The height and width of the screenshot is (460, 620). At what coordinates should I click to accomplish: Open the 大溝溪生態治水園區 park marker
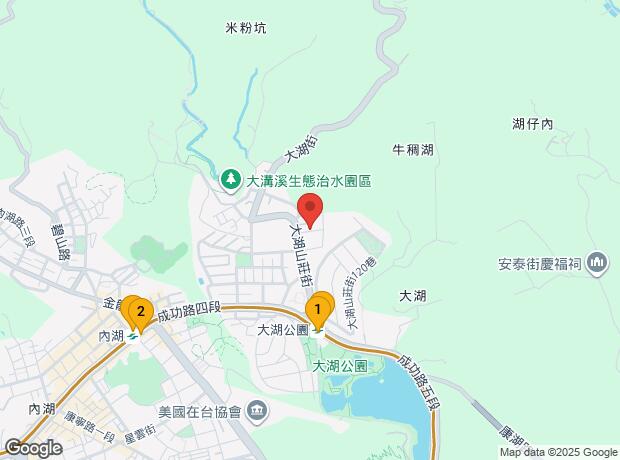coord(231,181)
